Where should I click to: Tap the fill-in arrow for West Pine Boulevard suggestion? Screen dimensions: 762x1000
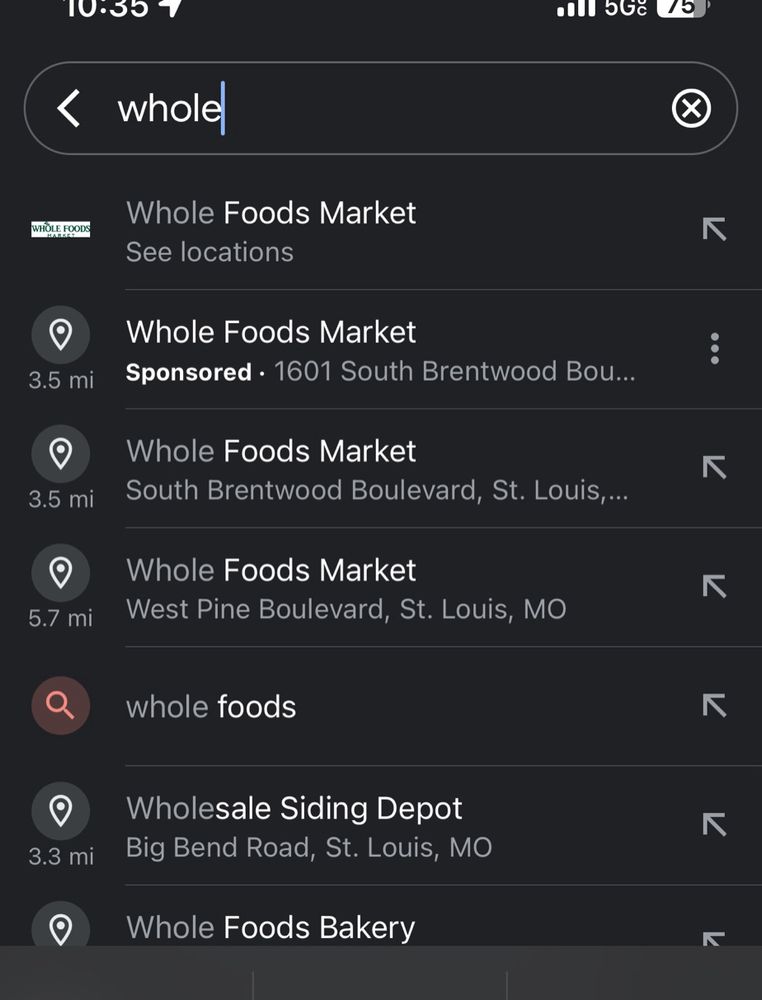point(715,587)
